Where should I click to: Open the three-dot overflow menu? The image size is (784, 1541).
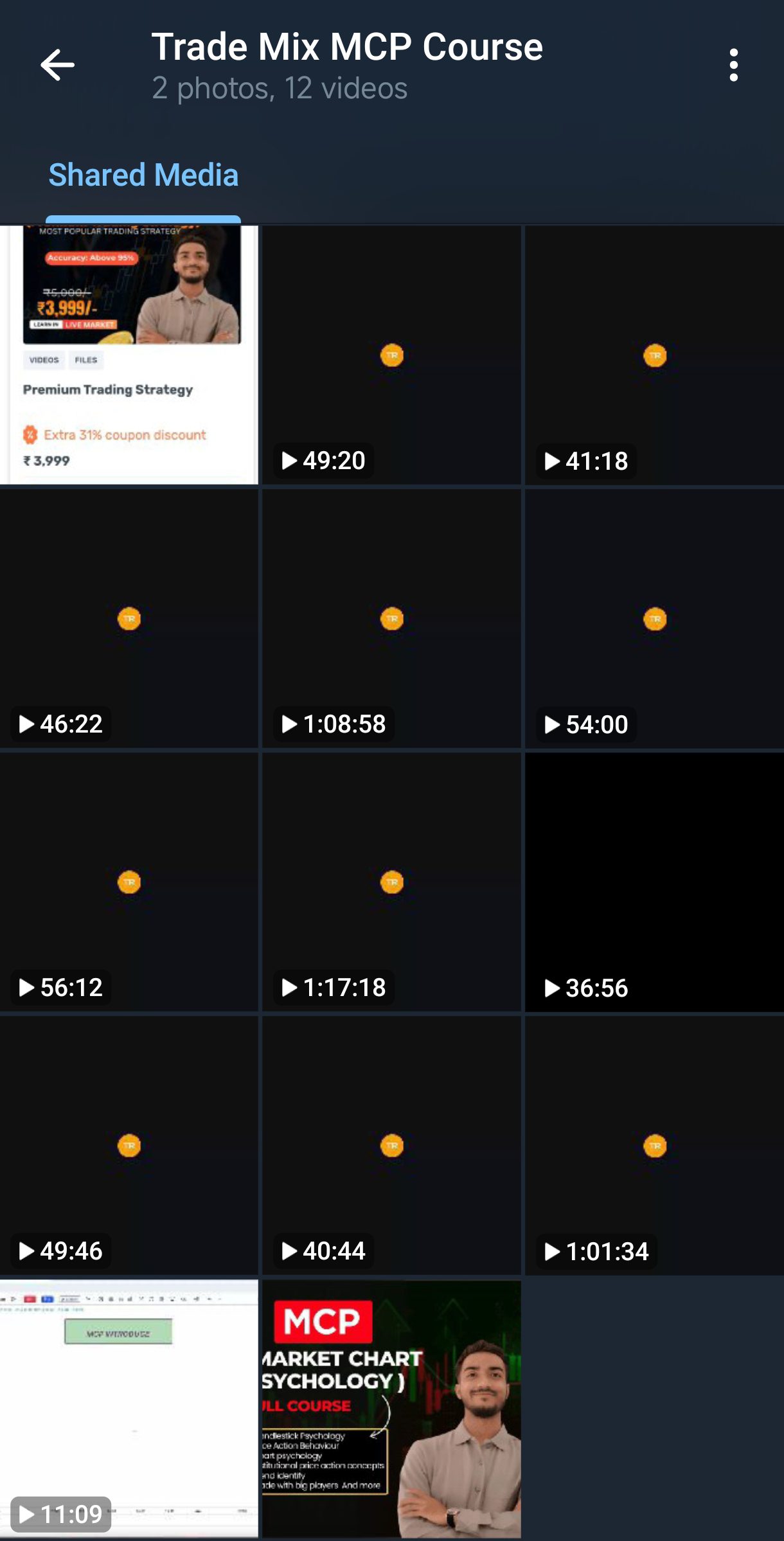(733, 65)
